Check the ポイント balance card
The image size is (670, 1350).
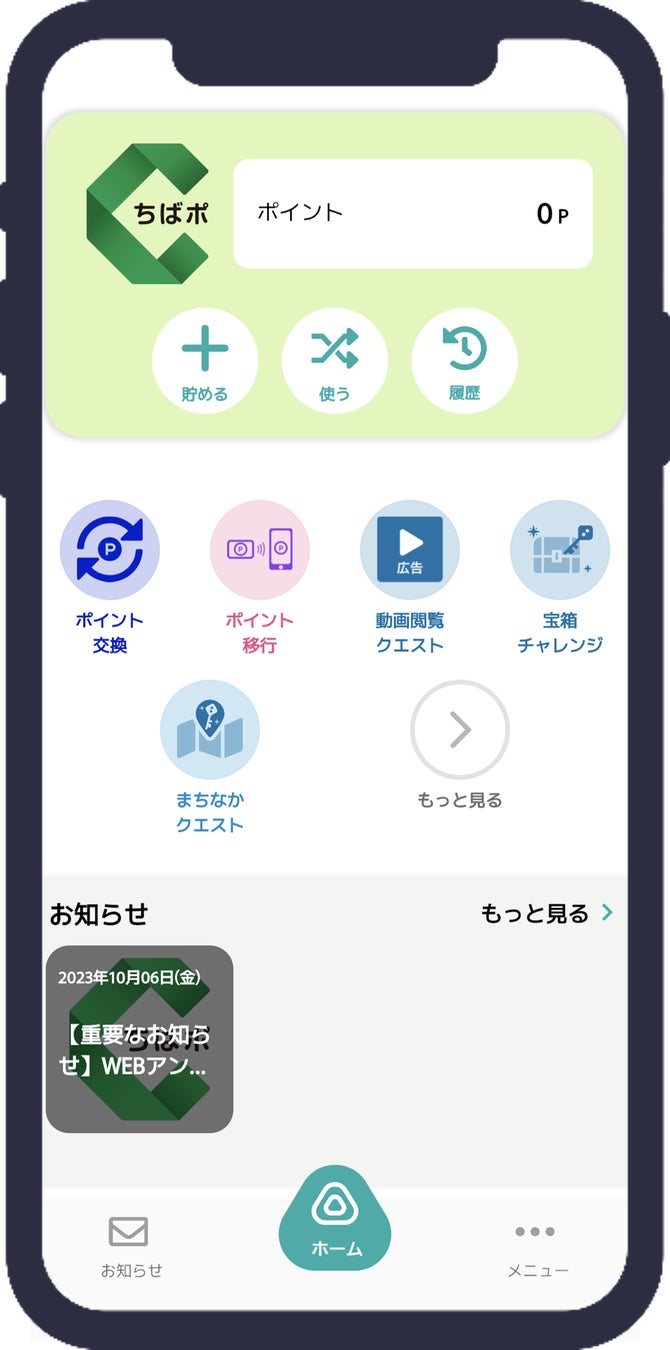pyautogui.click(x=413, y=213)
